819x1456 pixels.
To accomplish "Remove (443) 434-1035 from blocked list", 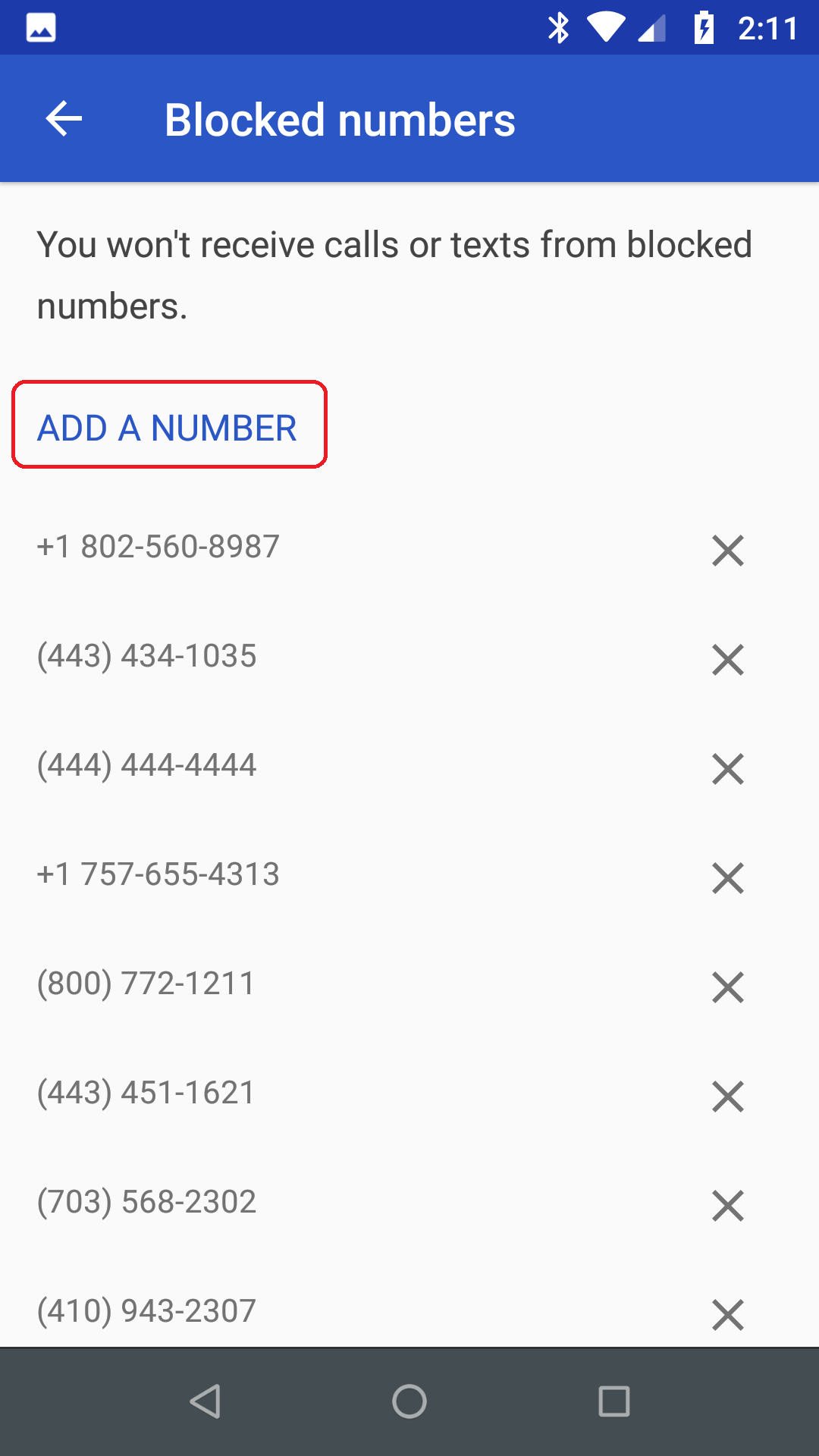I will point(728,659).
